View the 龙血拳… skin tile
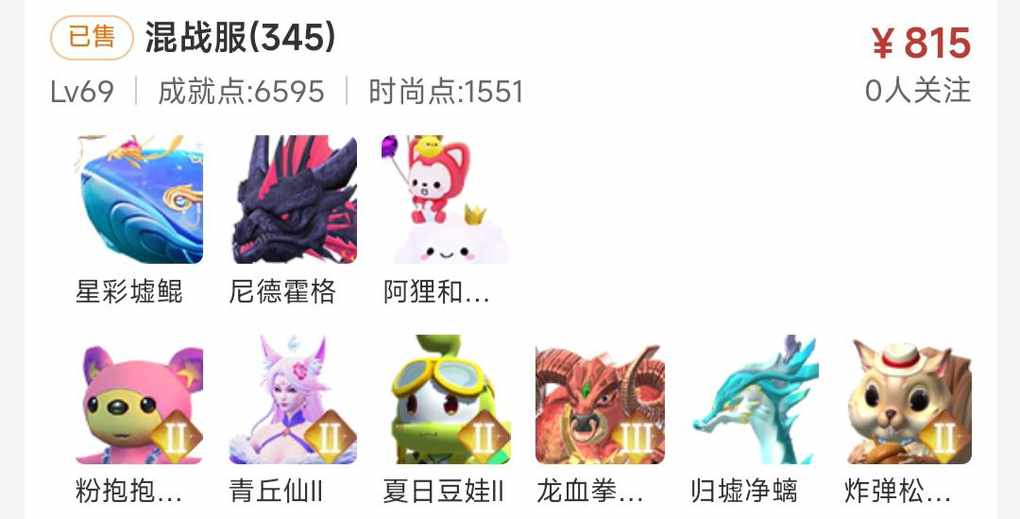Screen dimensions: 1020x519 (600, 399)
